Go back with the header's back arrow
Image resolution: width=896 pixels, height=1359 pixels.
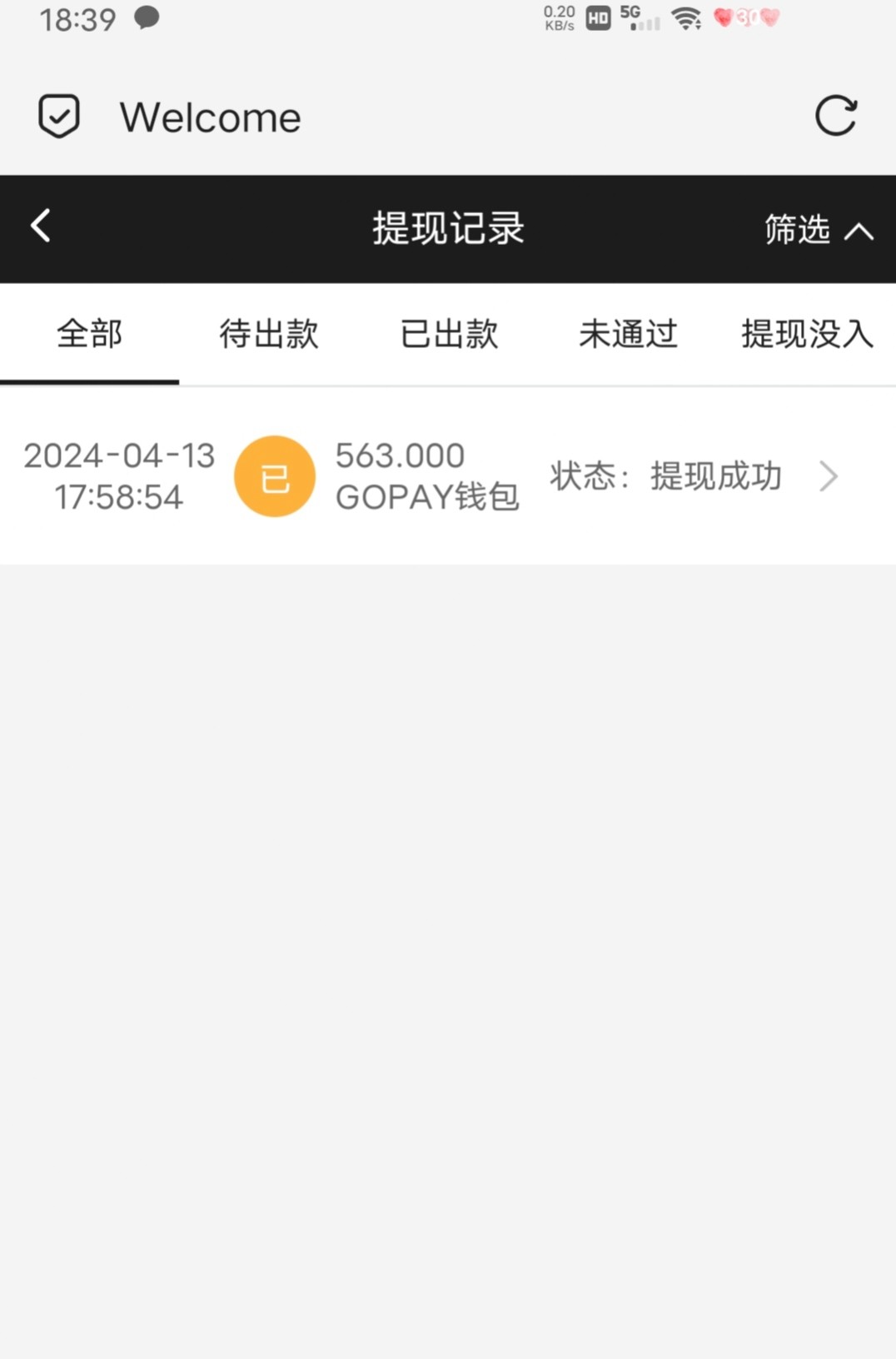(41, 226)
